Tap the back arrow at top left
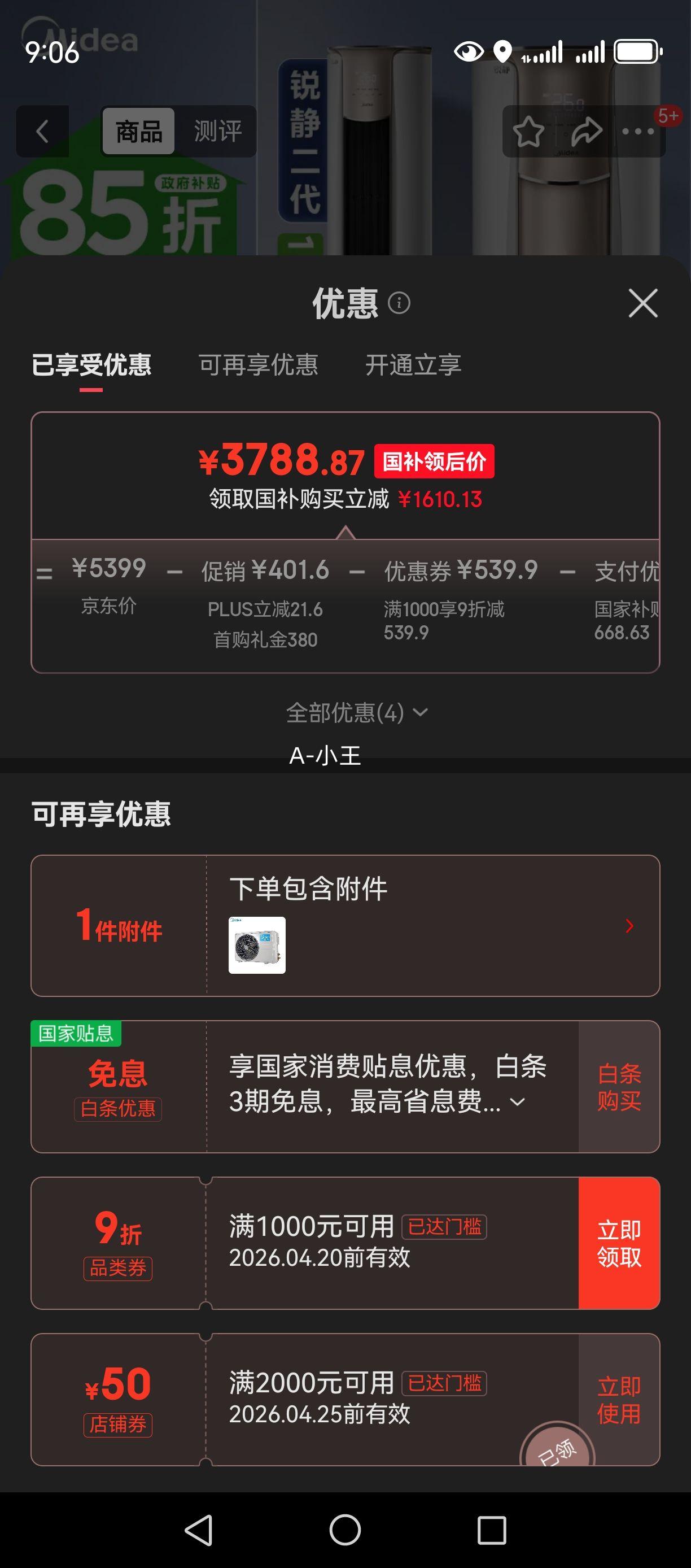691x1568 pixels. pyautogui.click(x=41, y=132)
